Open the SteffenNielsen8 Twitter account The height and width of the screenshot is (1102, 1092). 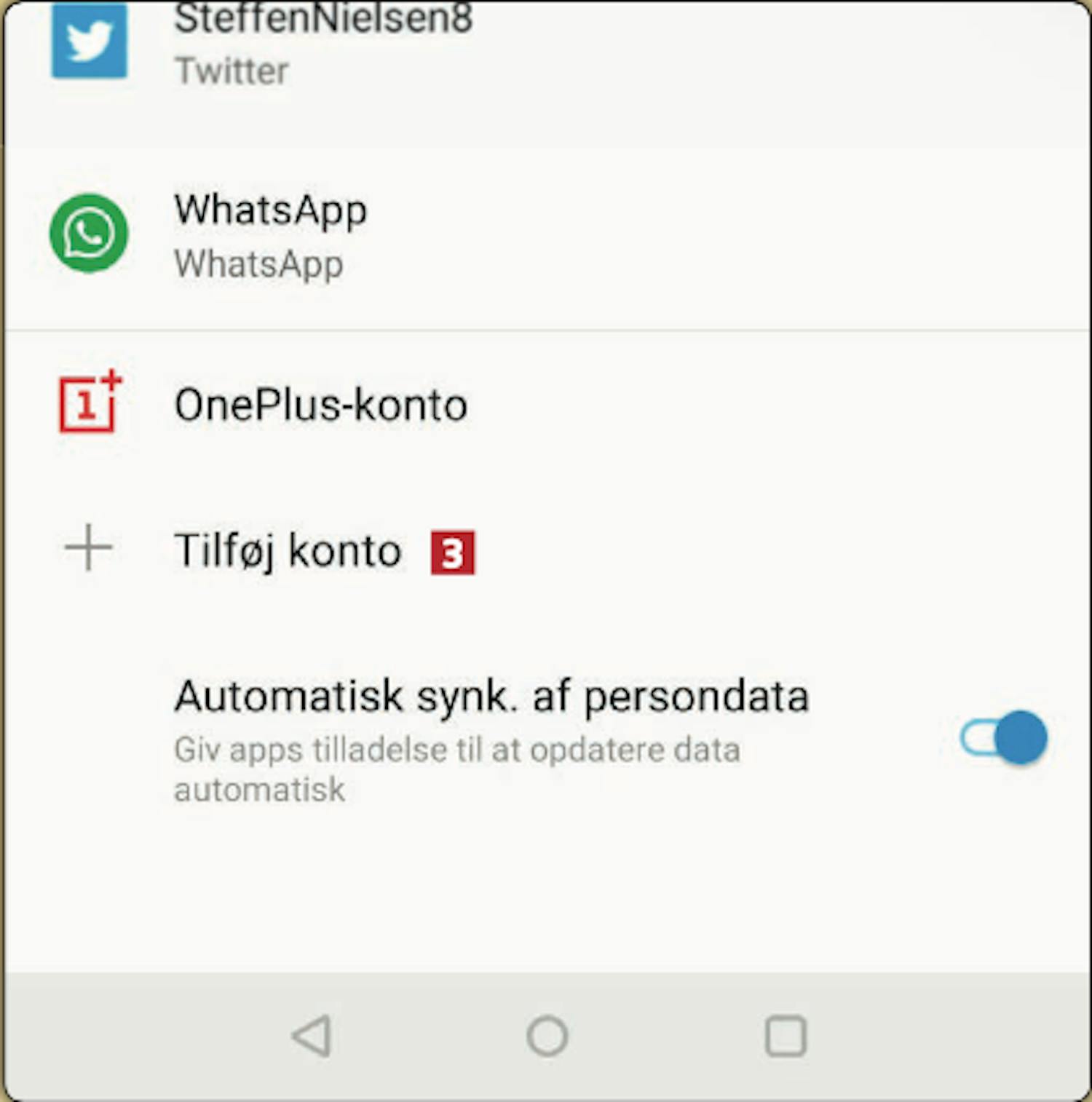coord(323,42)
